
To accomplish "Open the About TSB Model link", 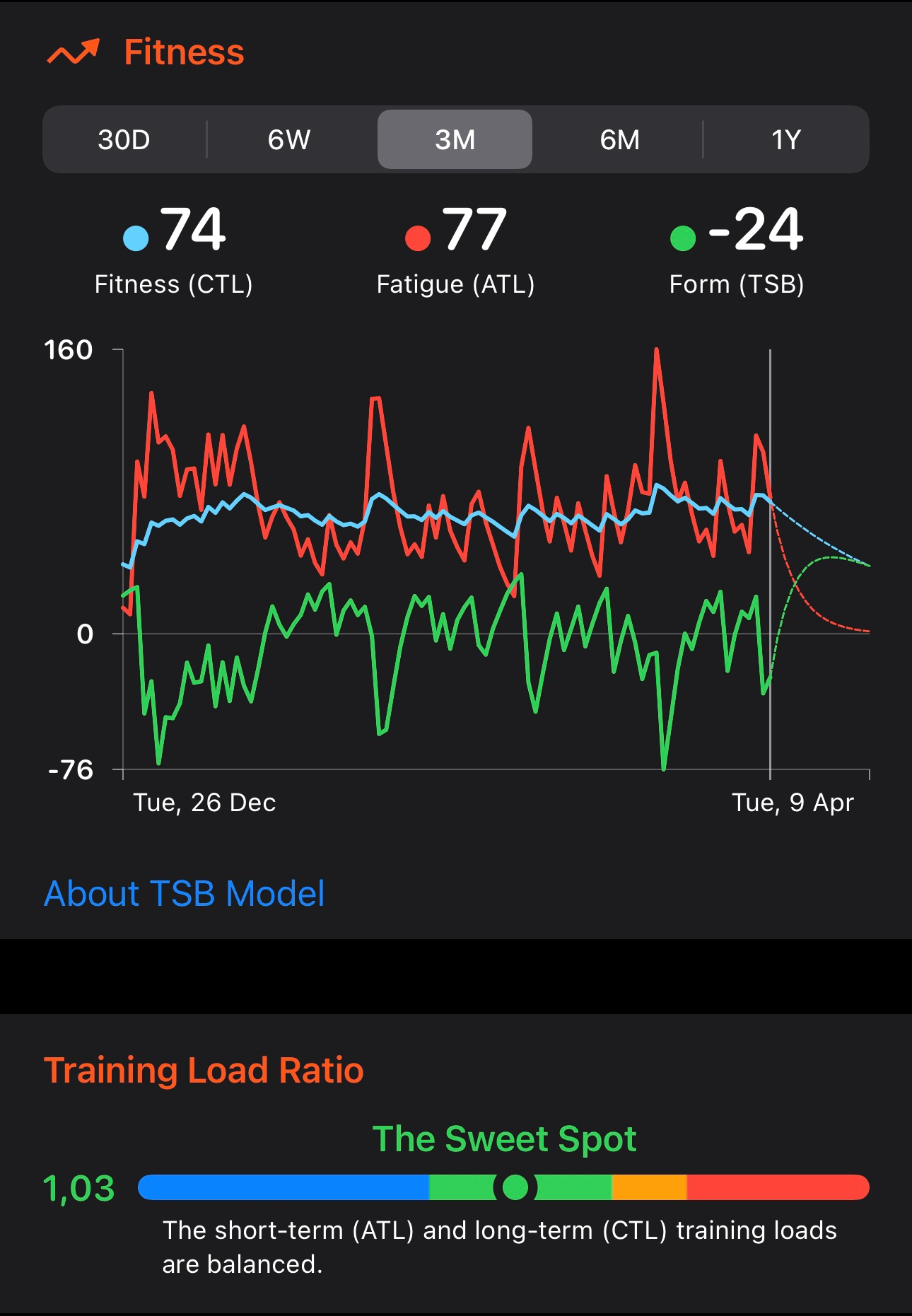I will coord(185,893).
